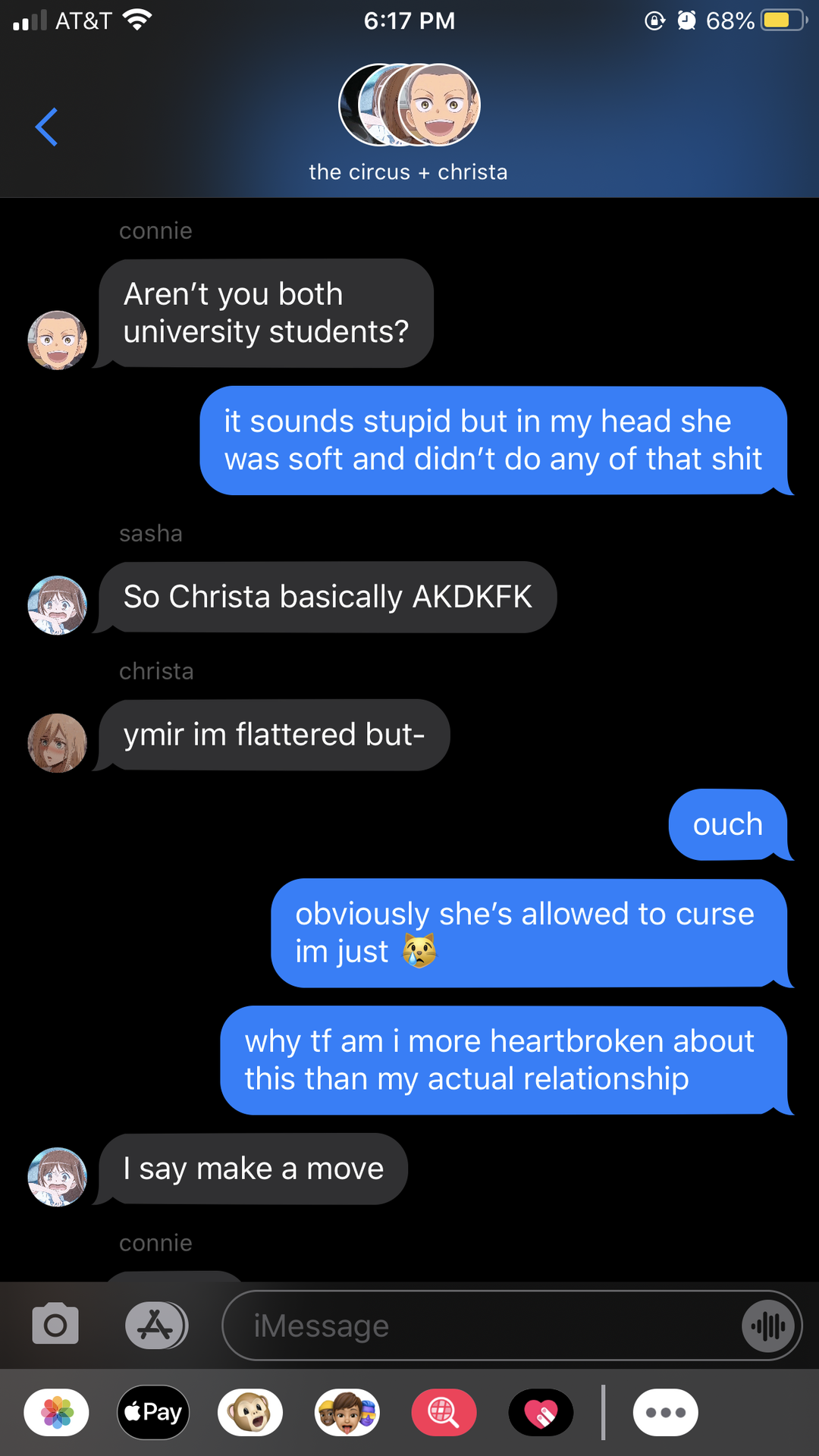
Task: Show more iMessage apps
Action: [x=666, y=1413]
